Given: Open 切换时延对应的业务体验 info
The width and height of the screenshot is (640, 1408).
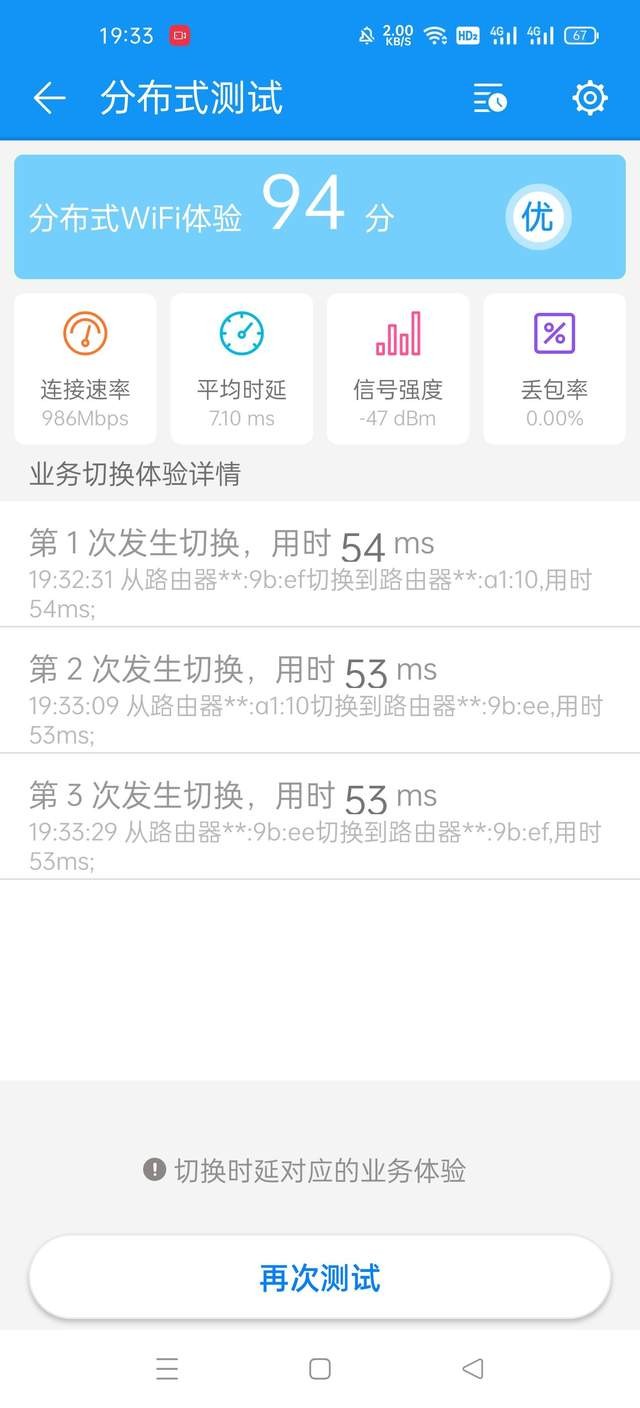Looking at the screenshot, I should click(305, 1170).
